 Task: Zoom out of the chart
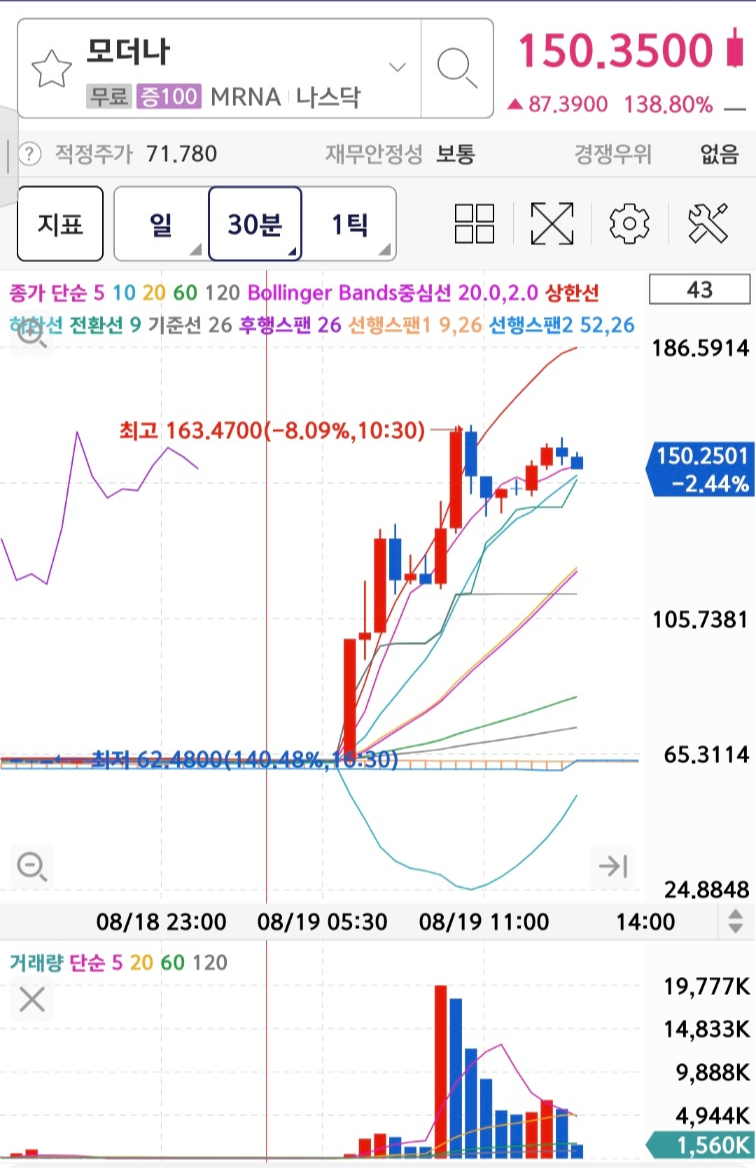pos(32,866)
